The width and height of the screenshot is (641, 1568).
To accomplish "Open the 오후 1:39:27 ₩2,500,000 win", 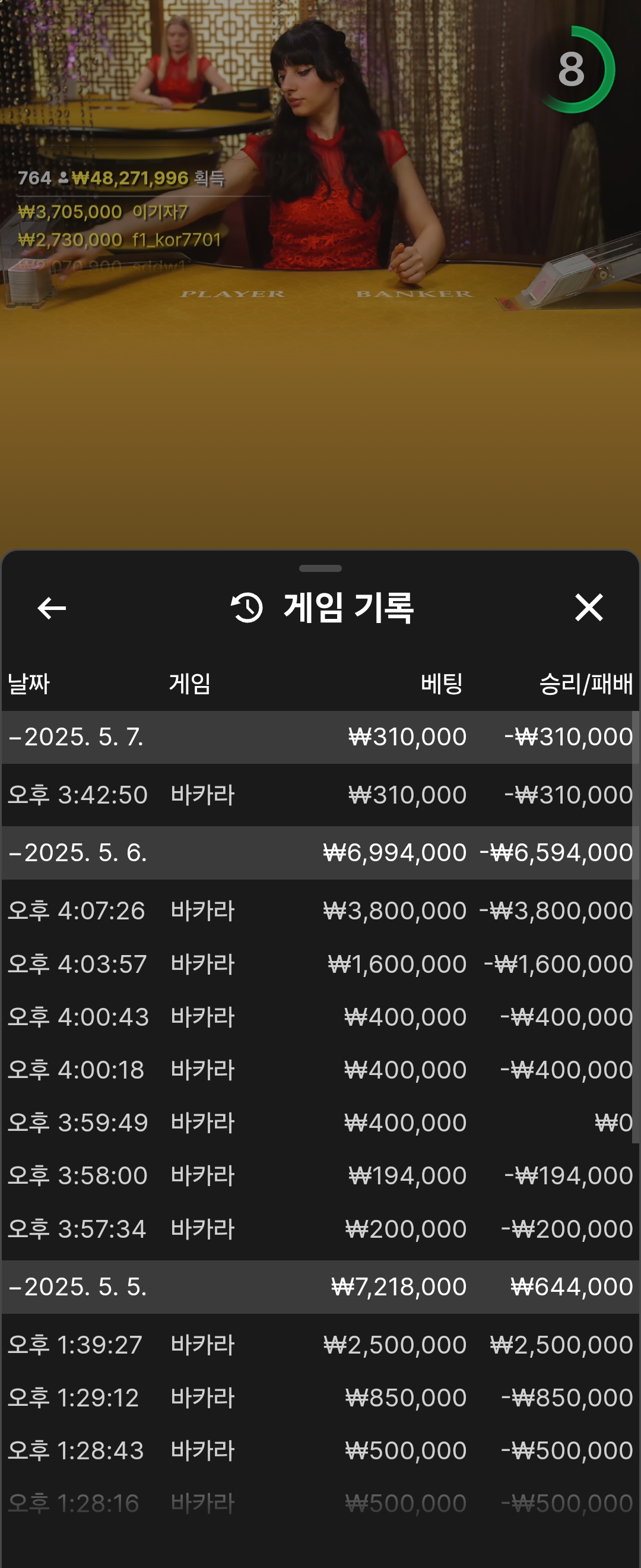I will coord(320,1345).
